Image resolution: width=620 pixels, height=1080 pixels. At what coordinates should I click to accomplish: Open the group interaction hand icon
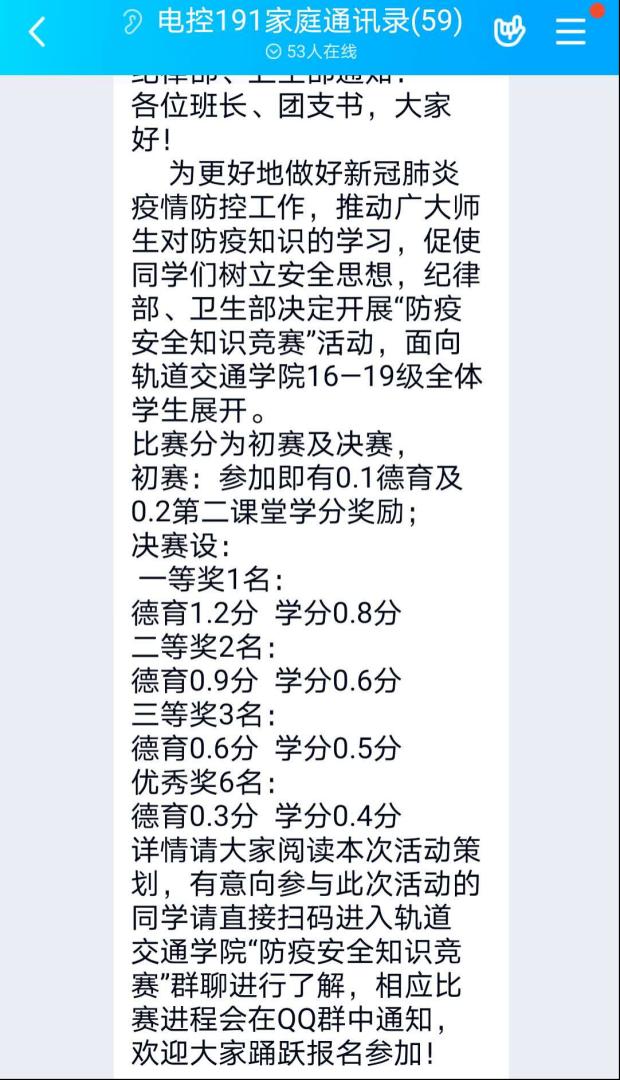click(509, 32)
